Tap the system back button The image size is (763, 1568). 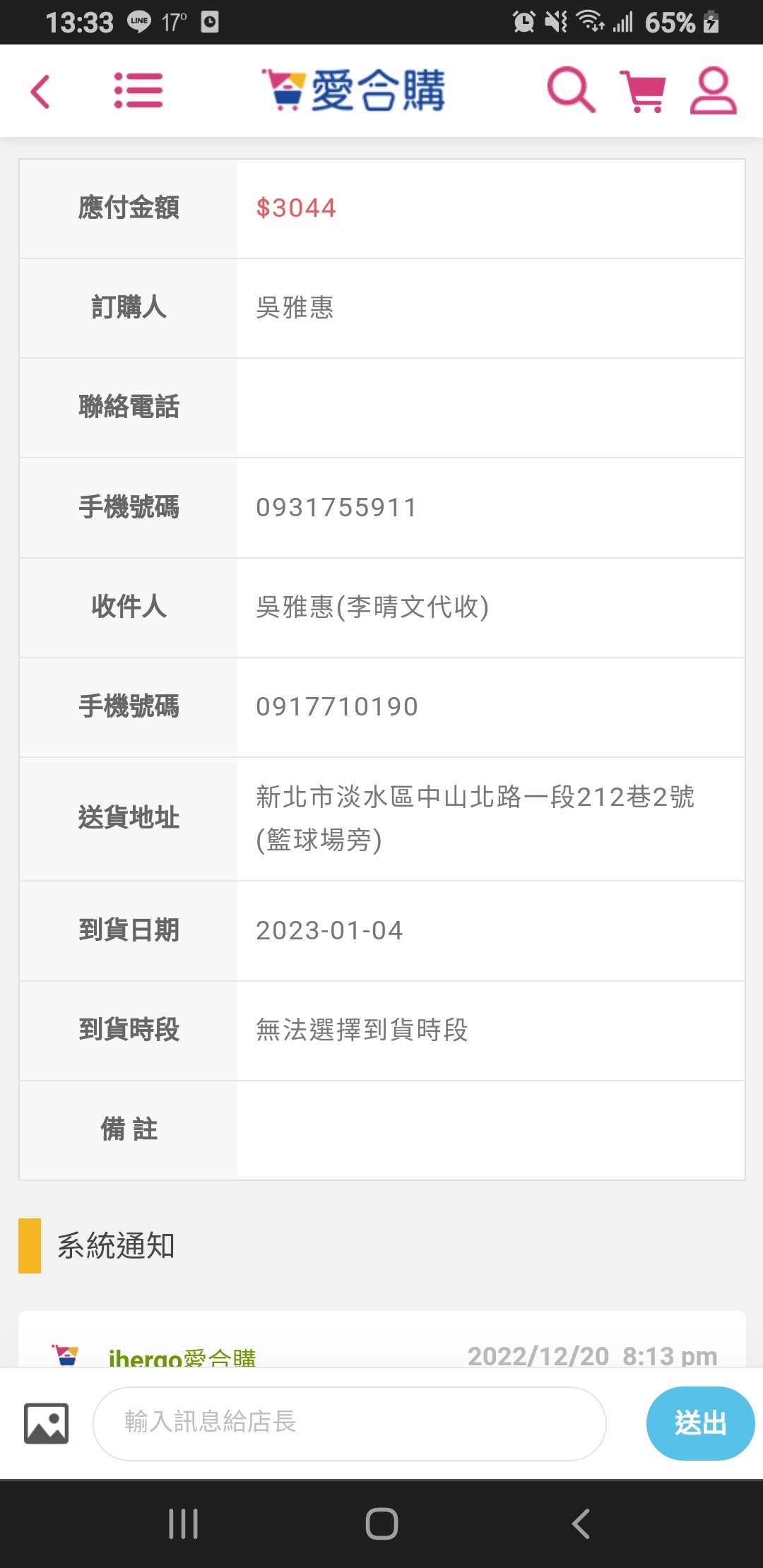tap(581, 1524)
